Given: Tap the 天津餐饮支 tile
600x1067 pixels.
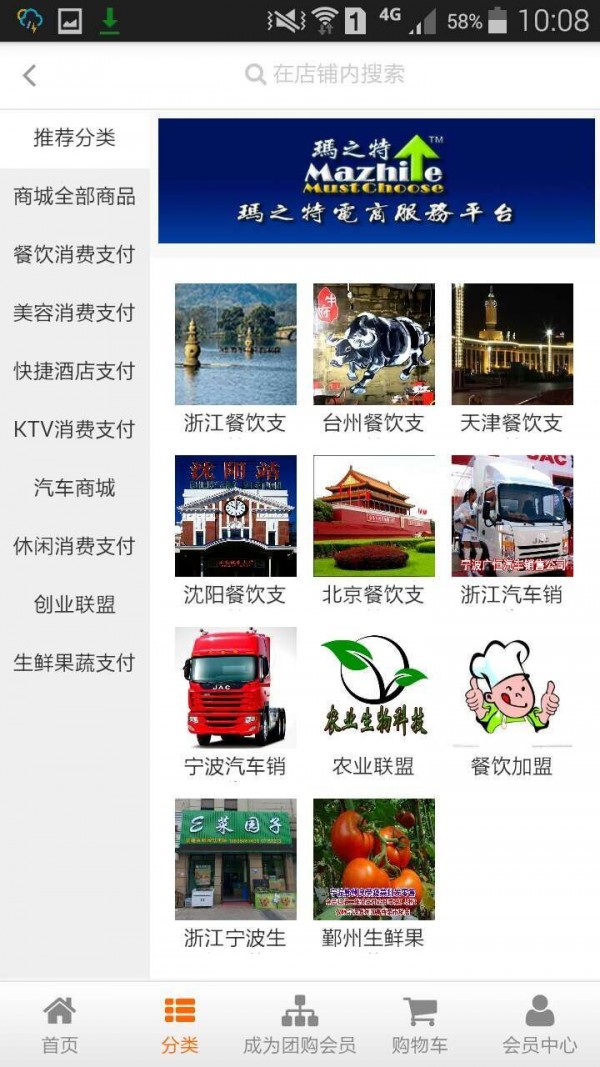Looking at the screenshot, I should [512, 356].
